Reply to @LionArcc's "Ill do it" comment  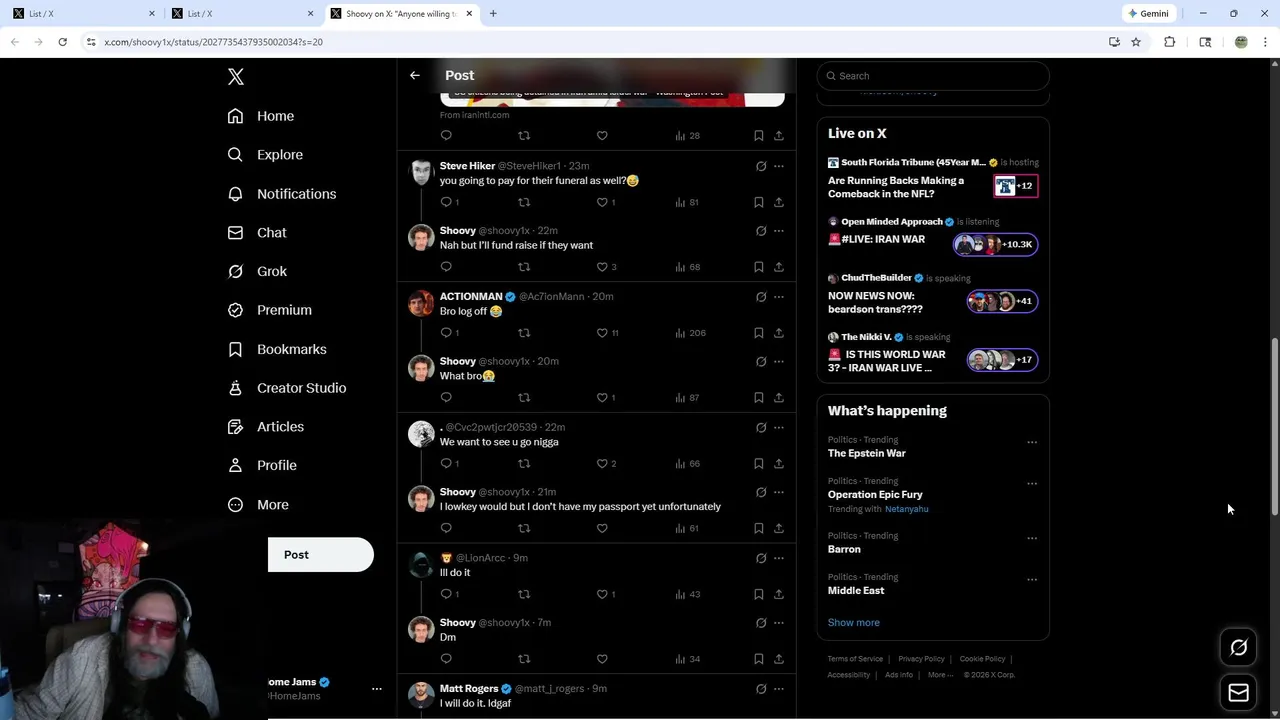pyautogui.click(x=446, y=594)
